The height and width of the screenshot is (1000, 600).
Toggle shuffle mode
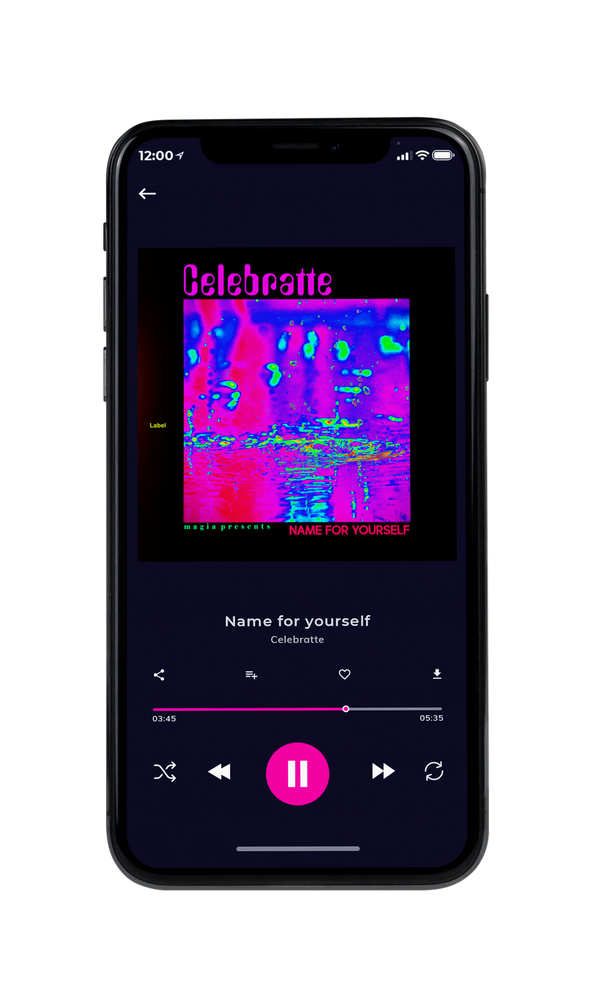click(165, 772)
